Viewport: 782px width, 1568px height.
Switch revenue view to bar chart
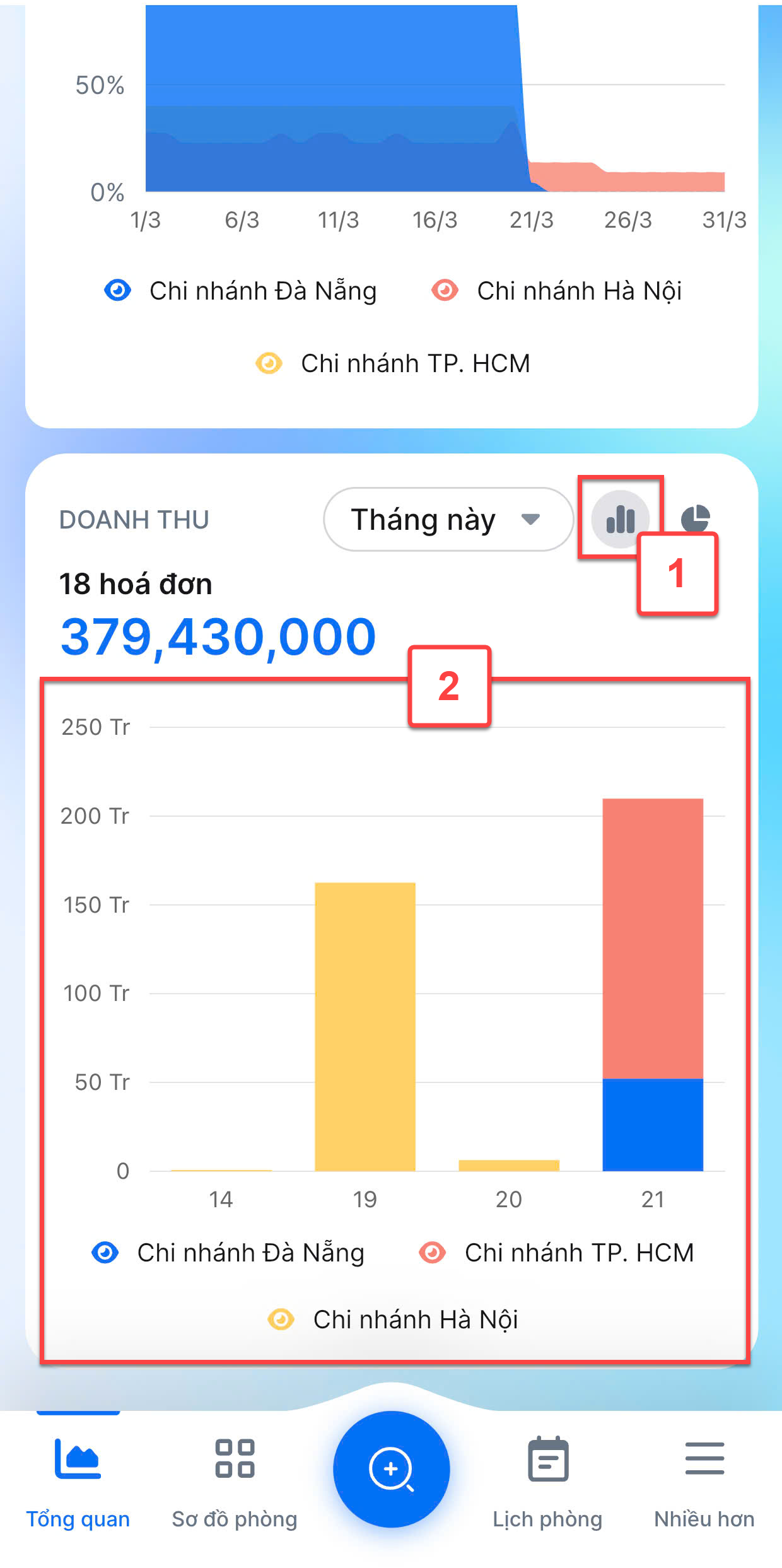pos(620,519)
